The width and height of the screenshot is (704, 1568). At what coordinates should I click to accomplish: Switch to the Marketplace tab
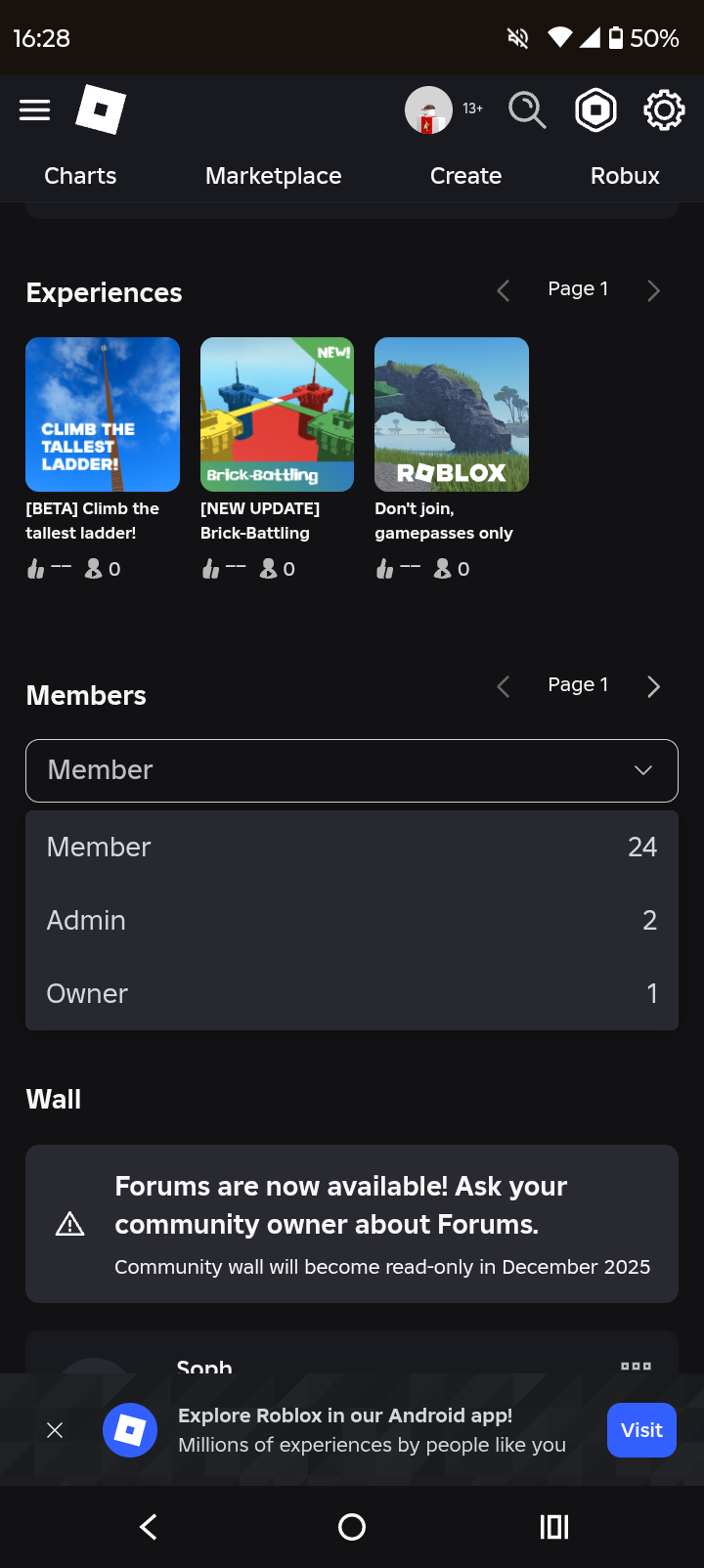[274, 176]
